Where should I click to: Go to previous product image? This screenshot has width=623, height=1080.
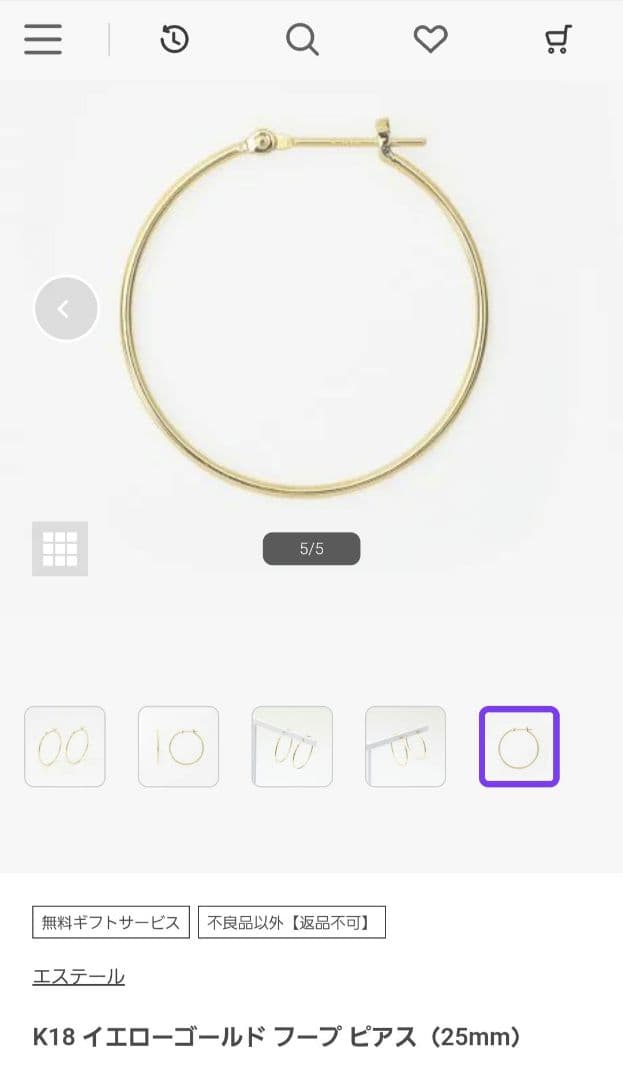tap(66, 309)
